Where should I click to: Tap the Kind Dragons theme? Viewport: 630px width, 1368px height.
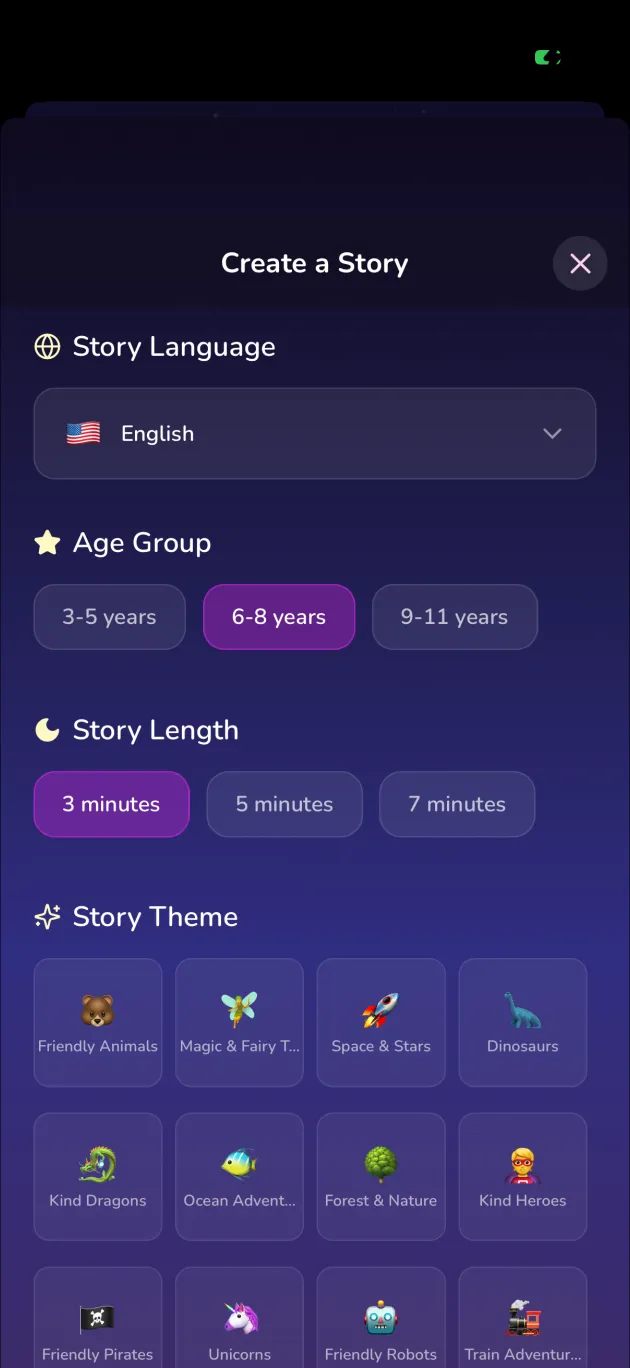tap(98, 1176)
